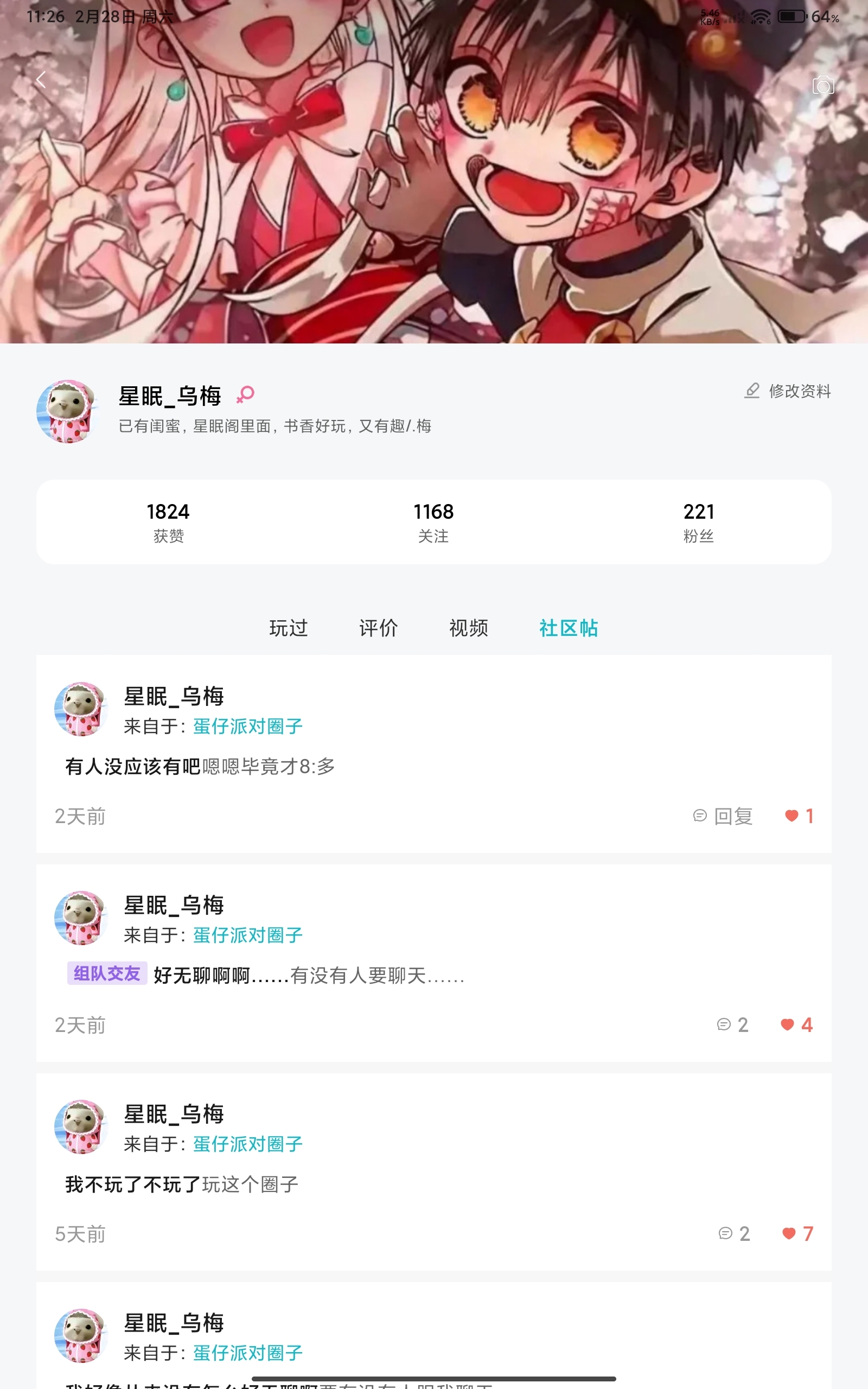Viewport: 868px width, 1389px height.
Task: Switch to the 评价 tab
Action: click(378, 628)
